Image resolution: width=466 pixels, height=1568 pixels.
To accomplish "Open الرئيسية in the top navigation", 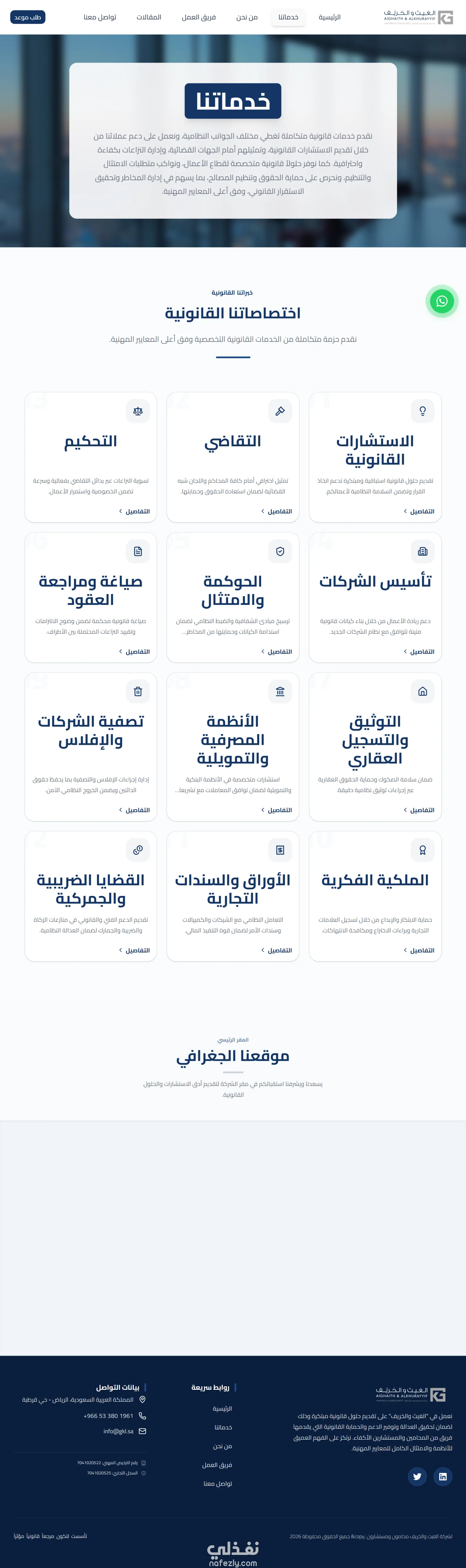I will [x=330, y=17].
